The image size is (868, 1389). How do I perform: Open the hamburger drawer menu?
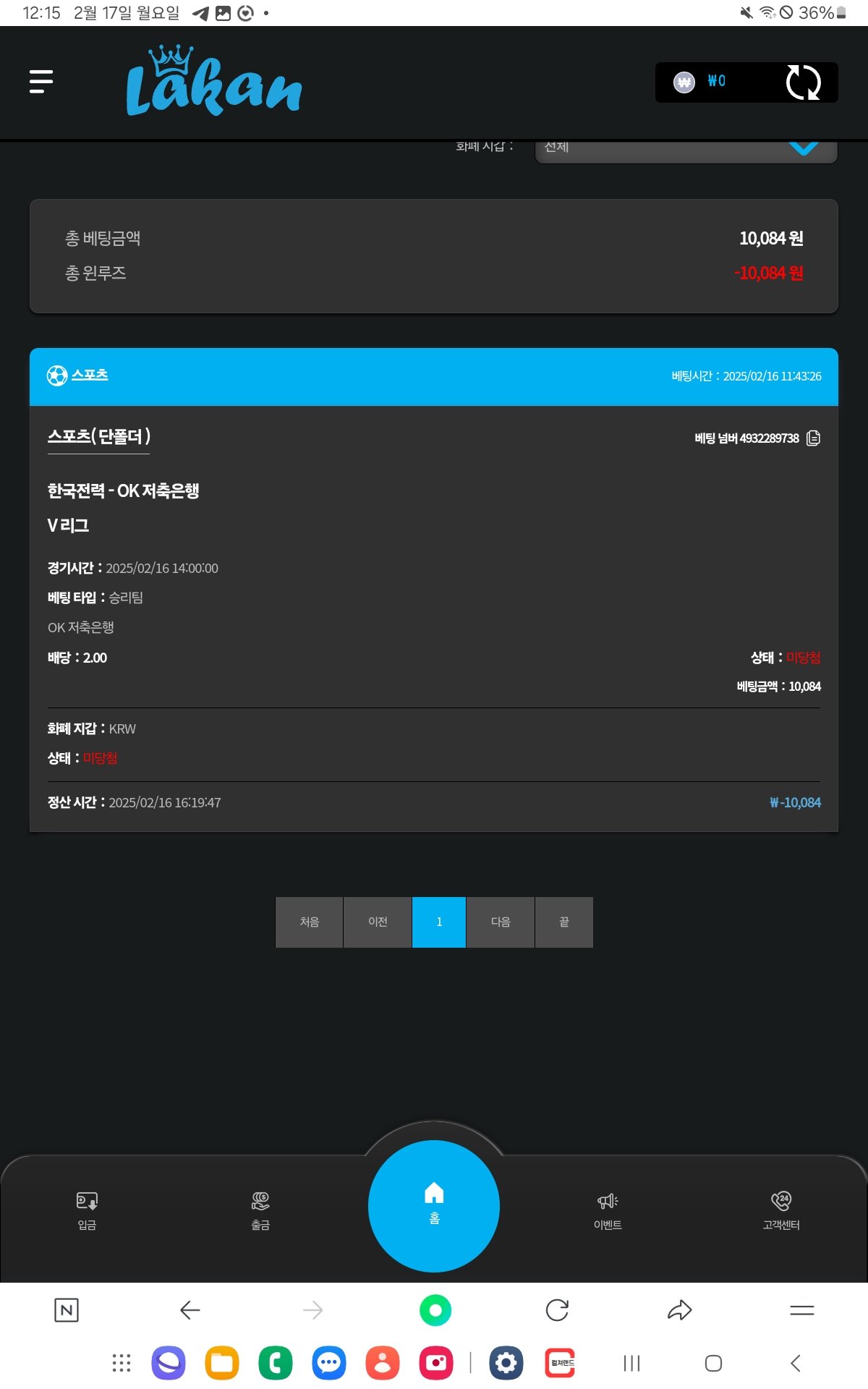pyautogui.click(x=41, y=82)
